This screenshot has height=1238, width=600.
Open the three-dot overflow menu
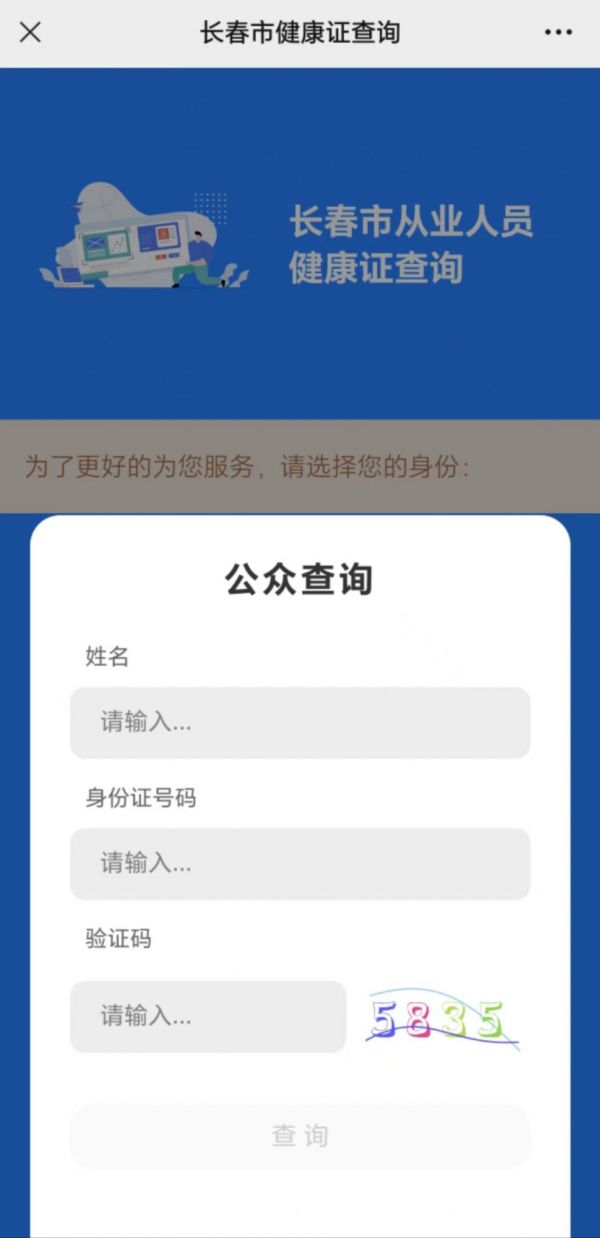click(x=558, y=32)
